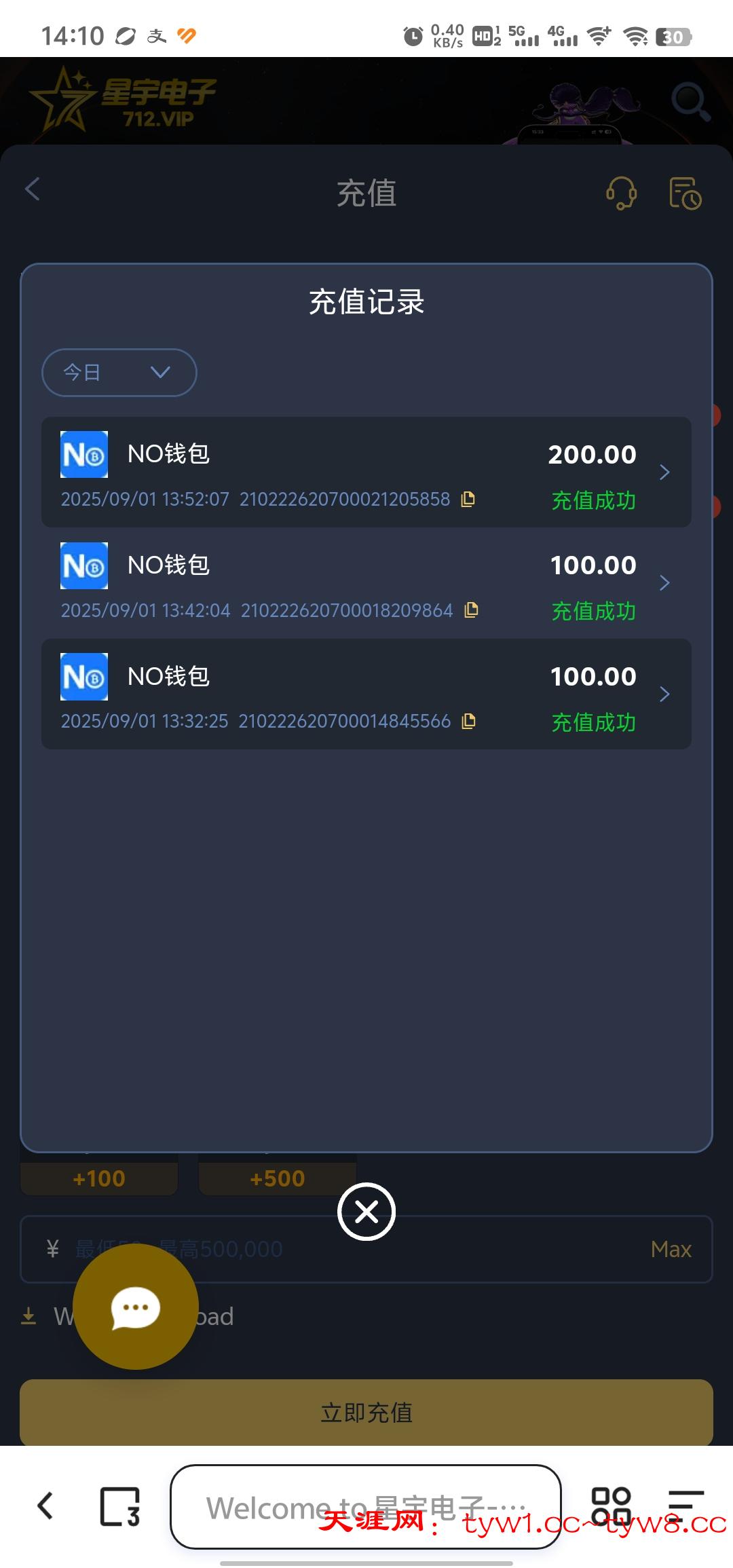Open the 13:32:25 recharge record for 100.00
Screen dimensions: 733x1568
tap(366, 694)
